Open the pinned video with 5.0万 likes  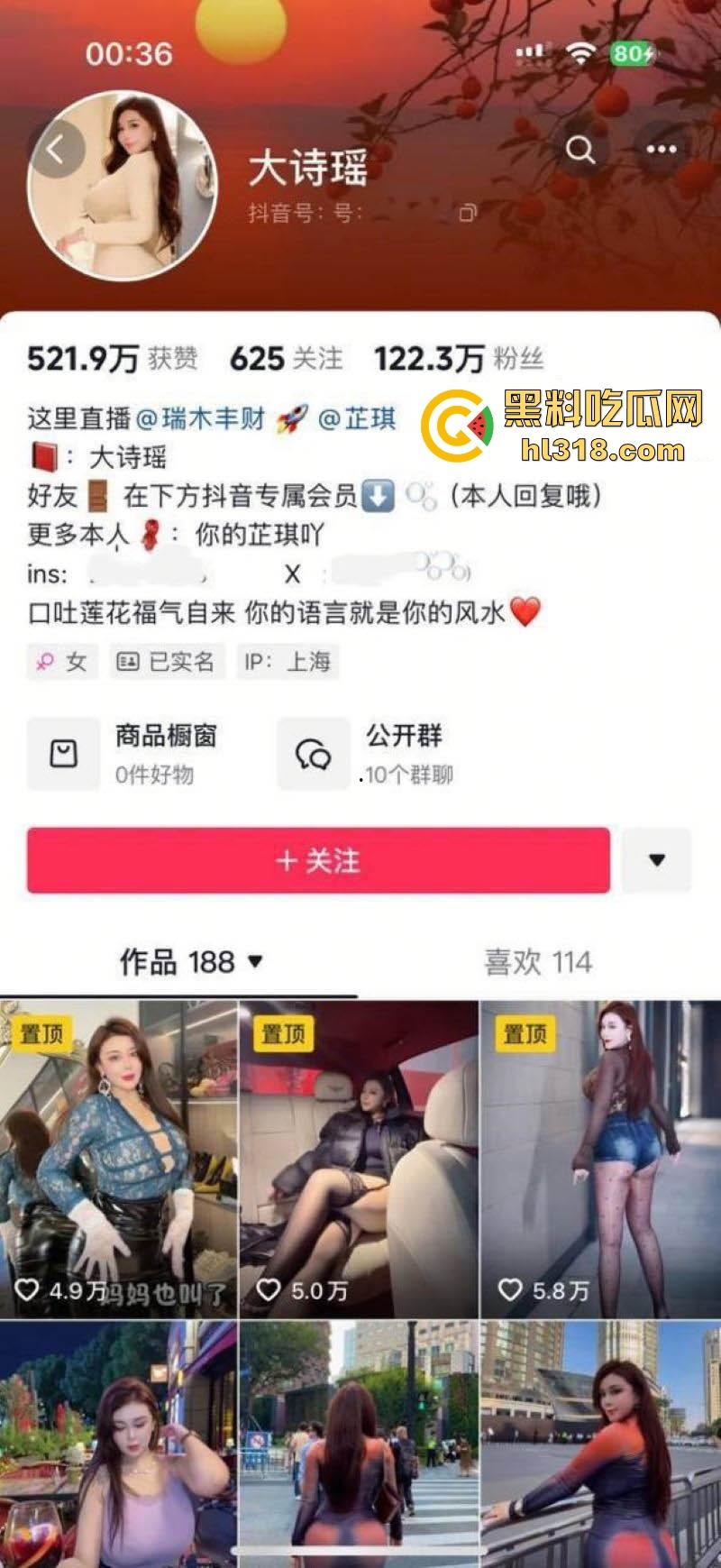pos(359,1159)
